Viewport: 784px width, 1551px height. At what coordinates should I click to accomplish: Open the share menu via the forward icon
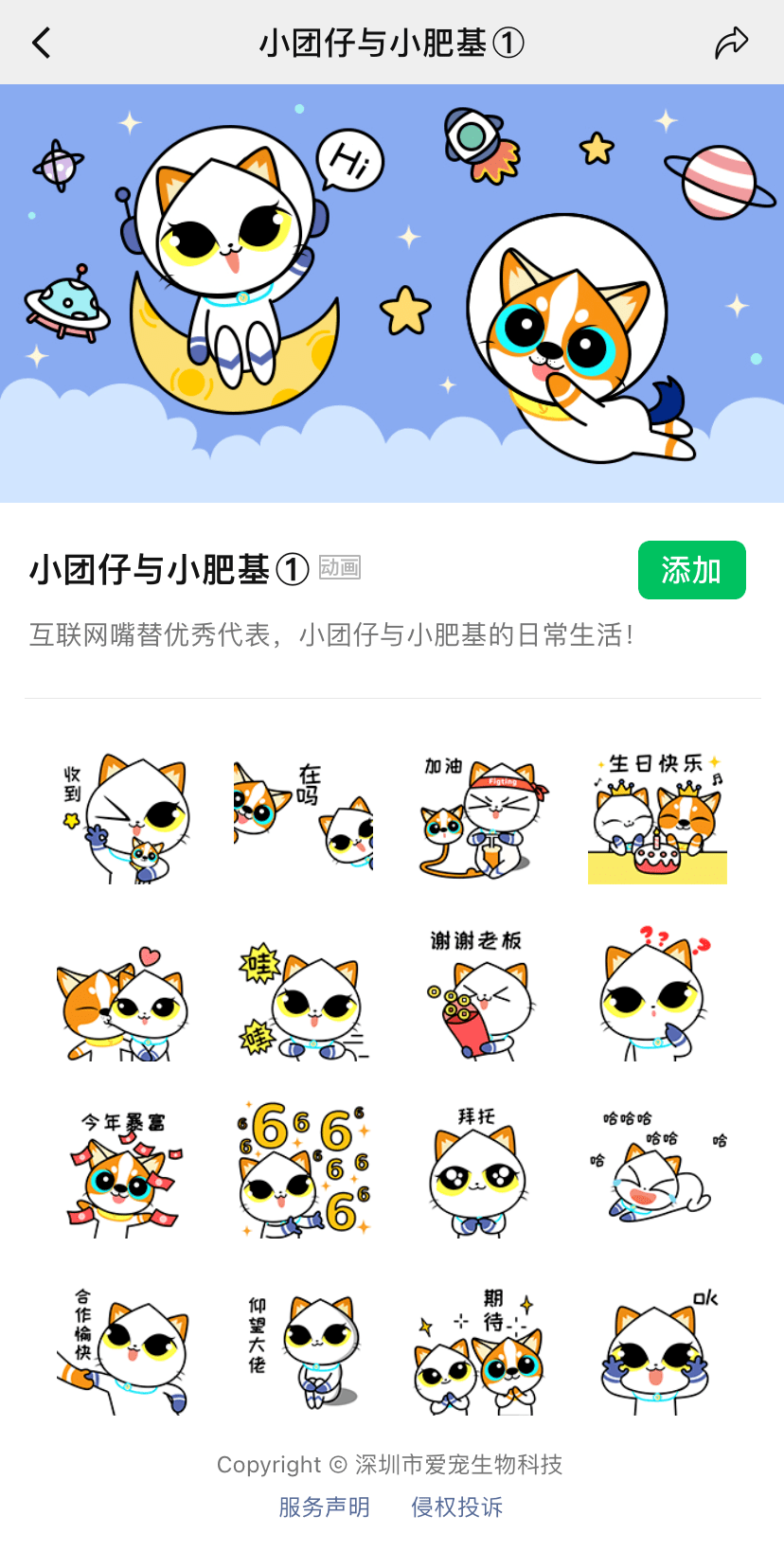731,42
